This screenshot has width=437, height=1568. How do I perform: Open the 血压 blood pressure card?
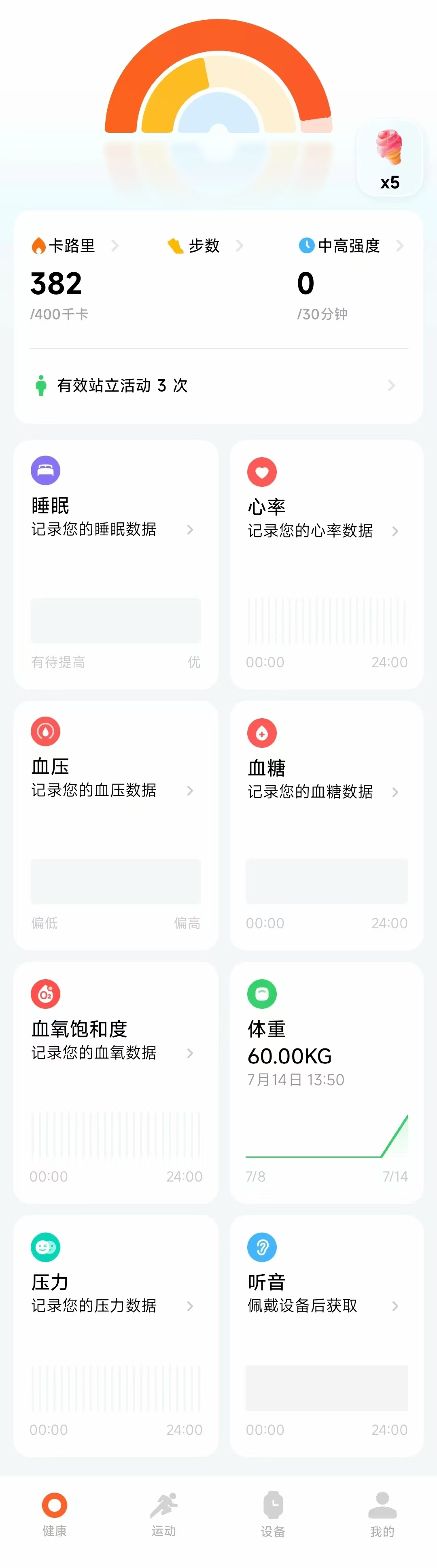[x=116, y=825]
